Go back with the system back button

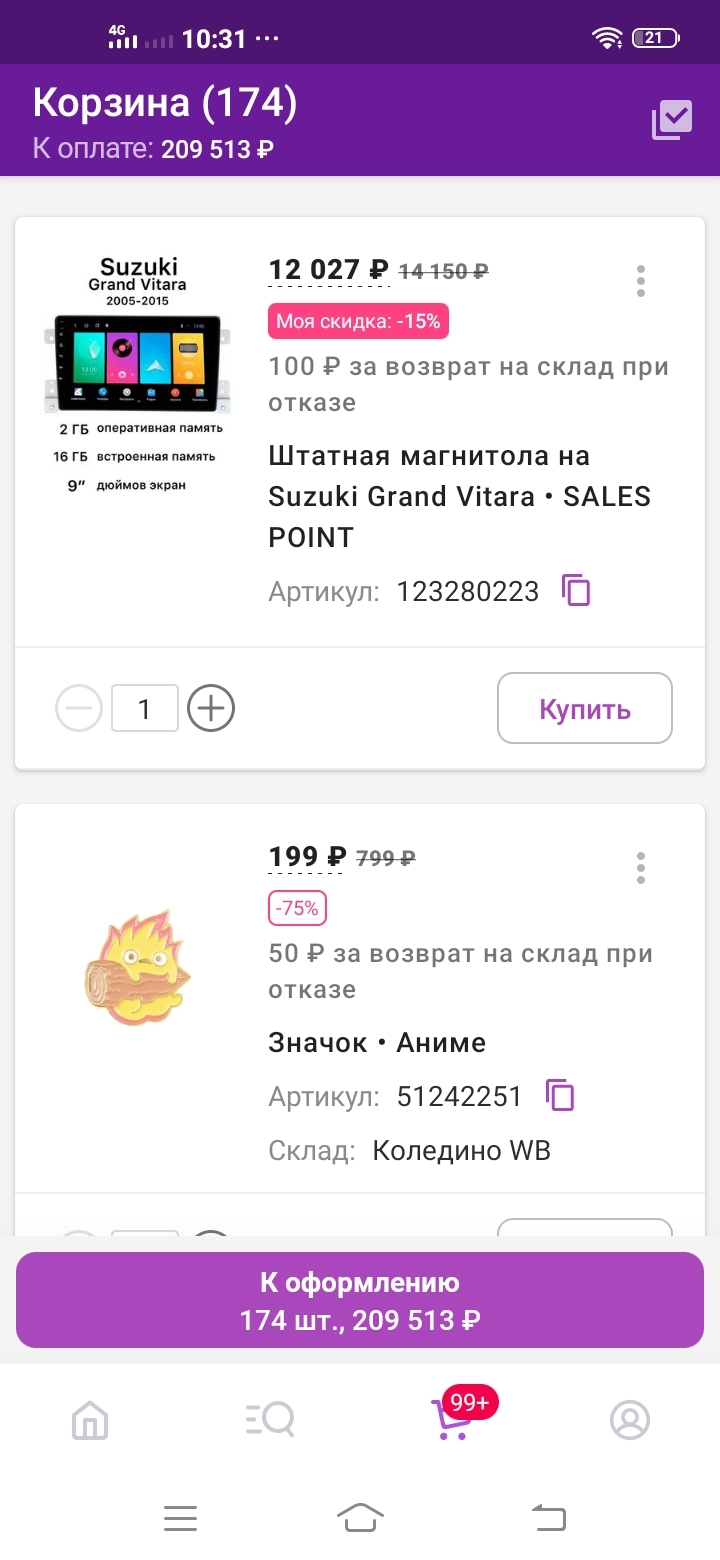[x=548, y=1518]
